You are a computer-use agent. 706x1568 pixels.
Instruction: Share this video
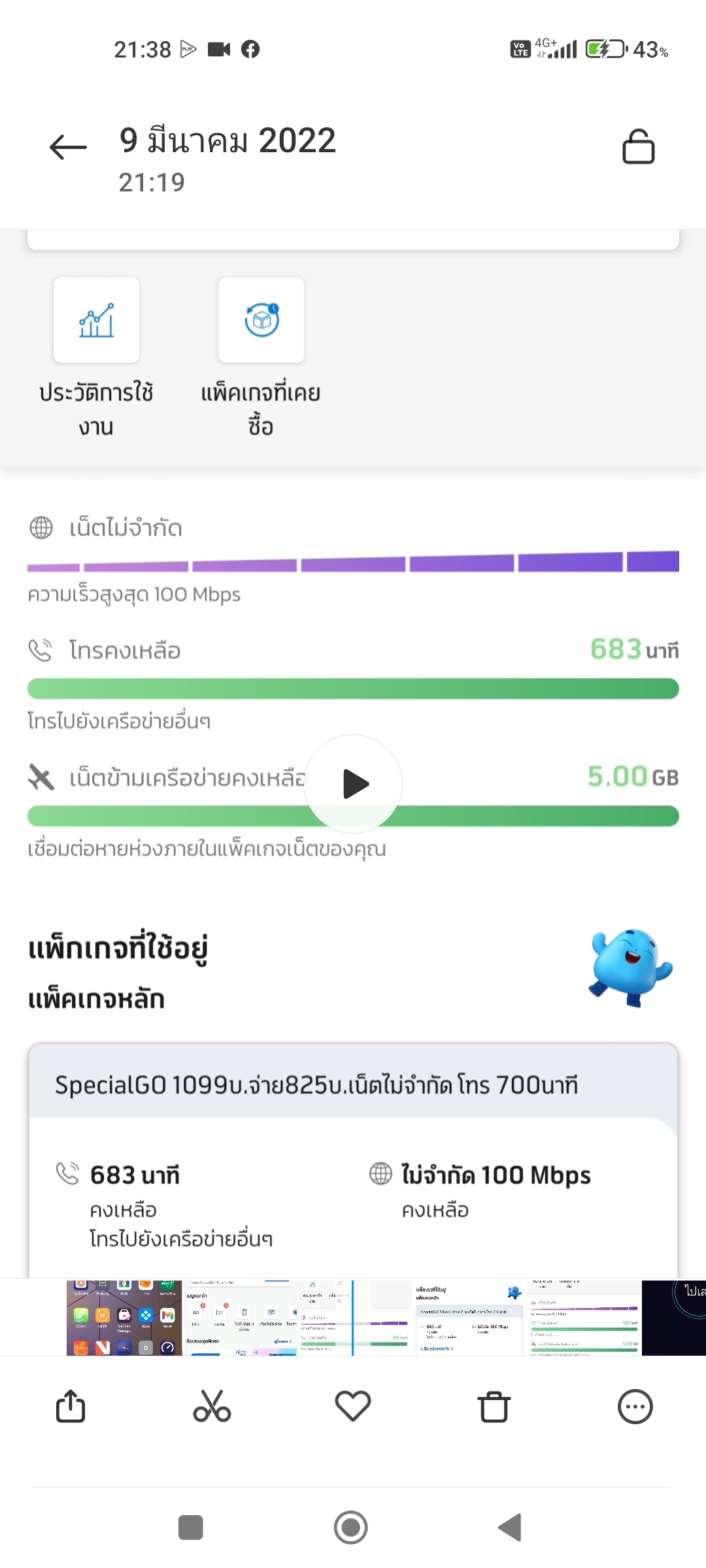(71, 1406)
